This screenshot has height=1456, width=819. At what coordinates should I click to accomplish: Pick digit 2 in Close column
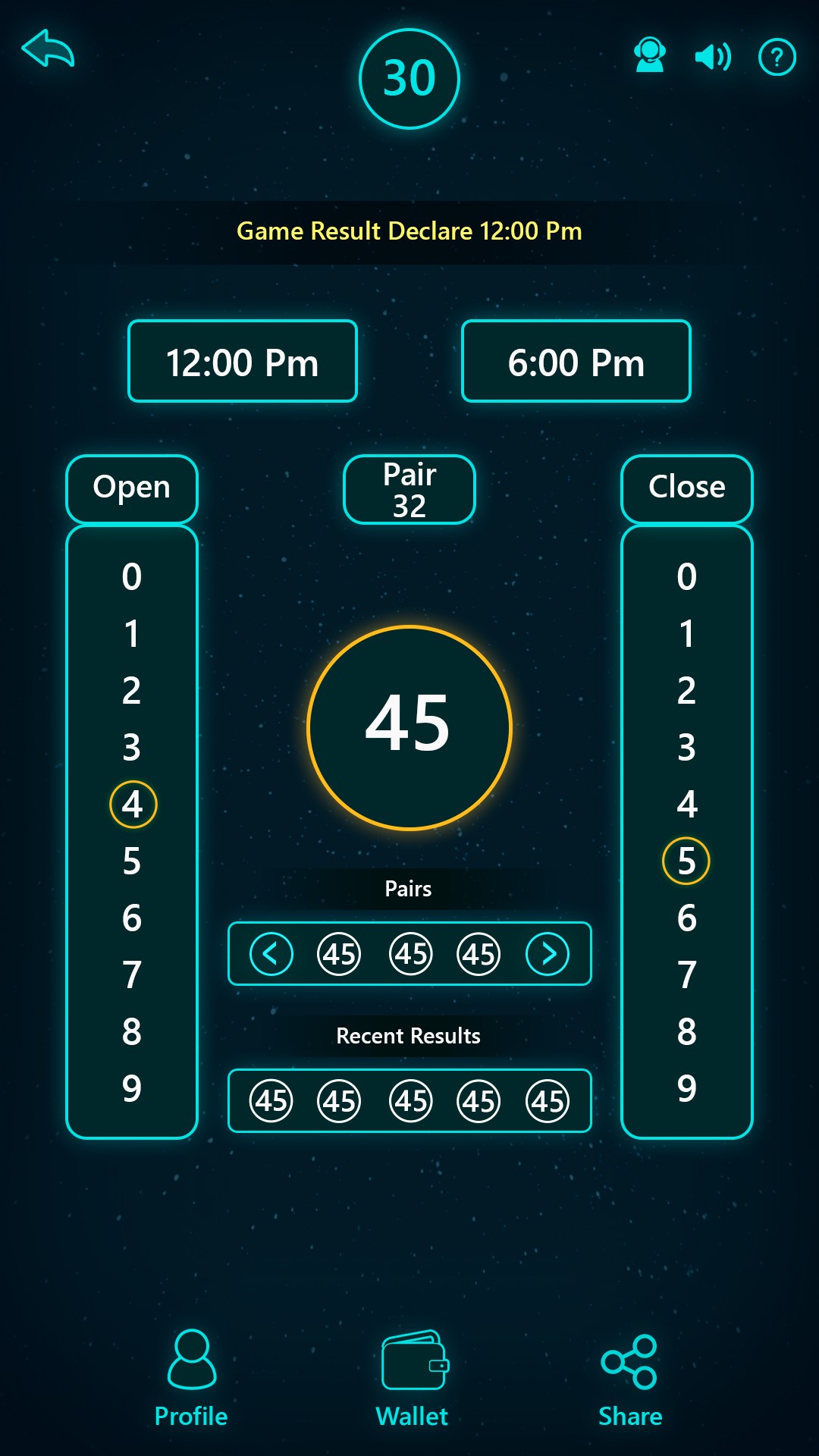[686, 690]
